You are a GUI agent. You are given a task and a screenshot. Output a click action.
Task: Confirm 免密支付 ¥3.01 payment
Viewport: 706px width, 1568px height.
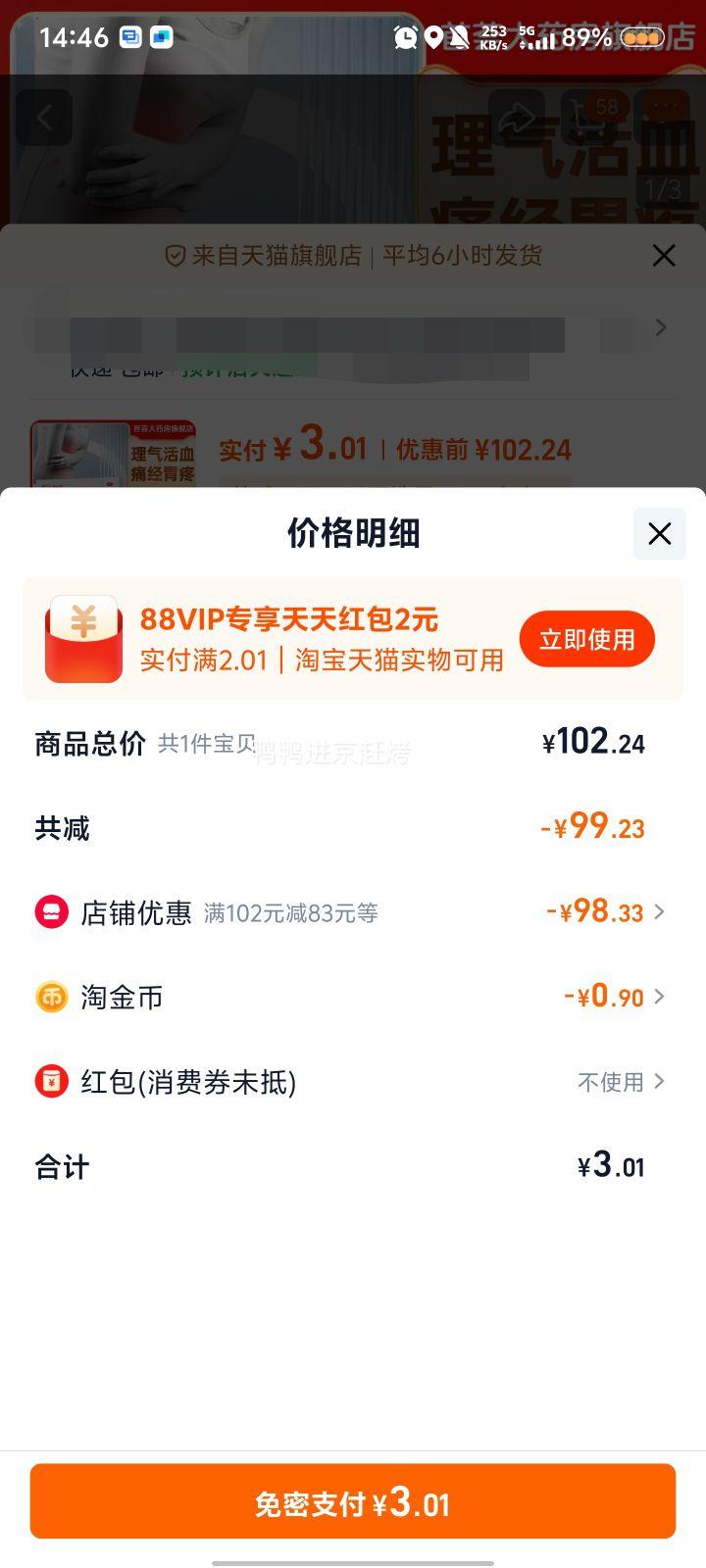[353, 1501]
